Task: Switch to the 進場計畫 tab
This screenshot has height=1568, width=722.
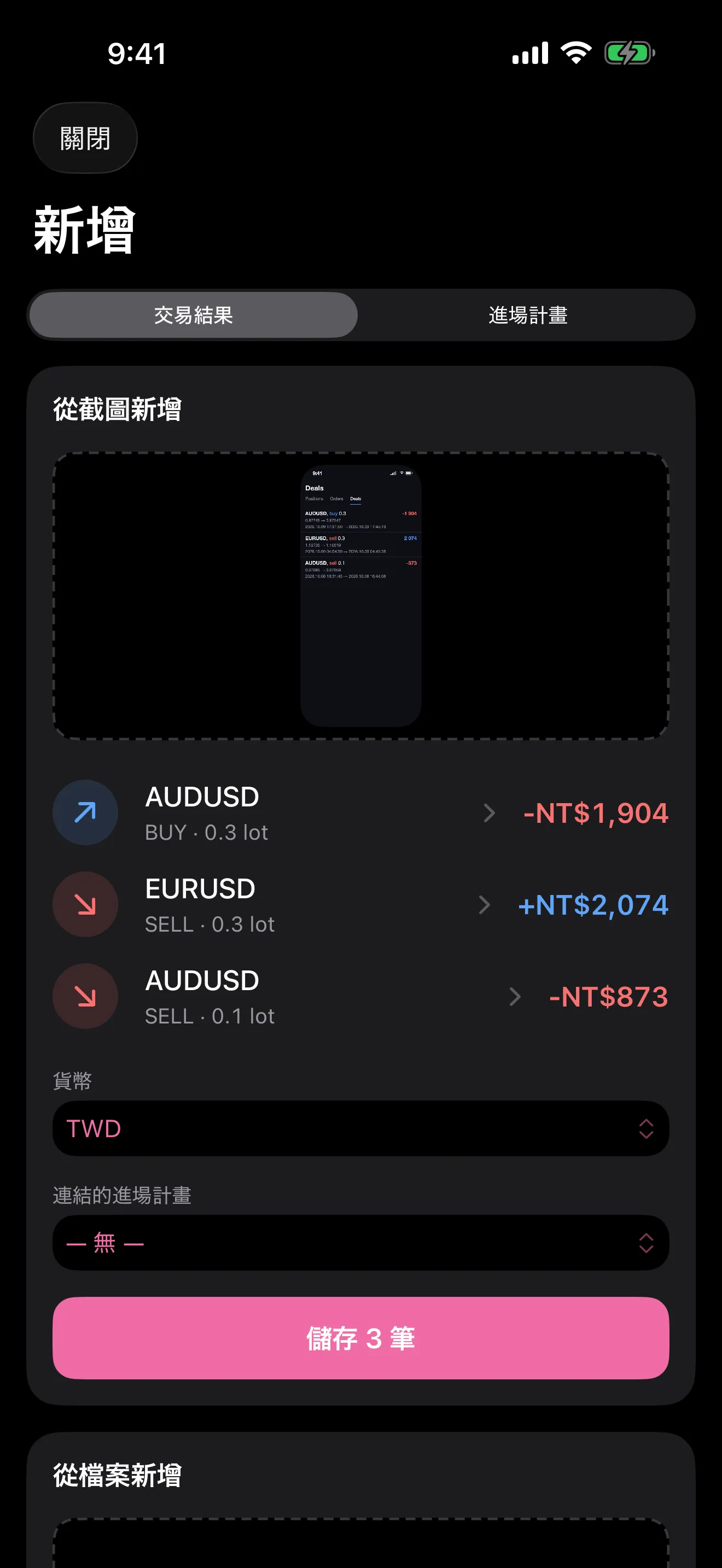Action: point(527,315)
